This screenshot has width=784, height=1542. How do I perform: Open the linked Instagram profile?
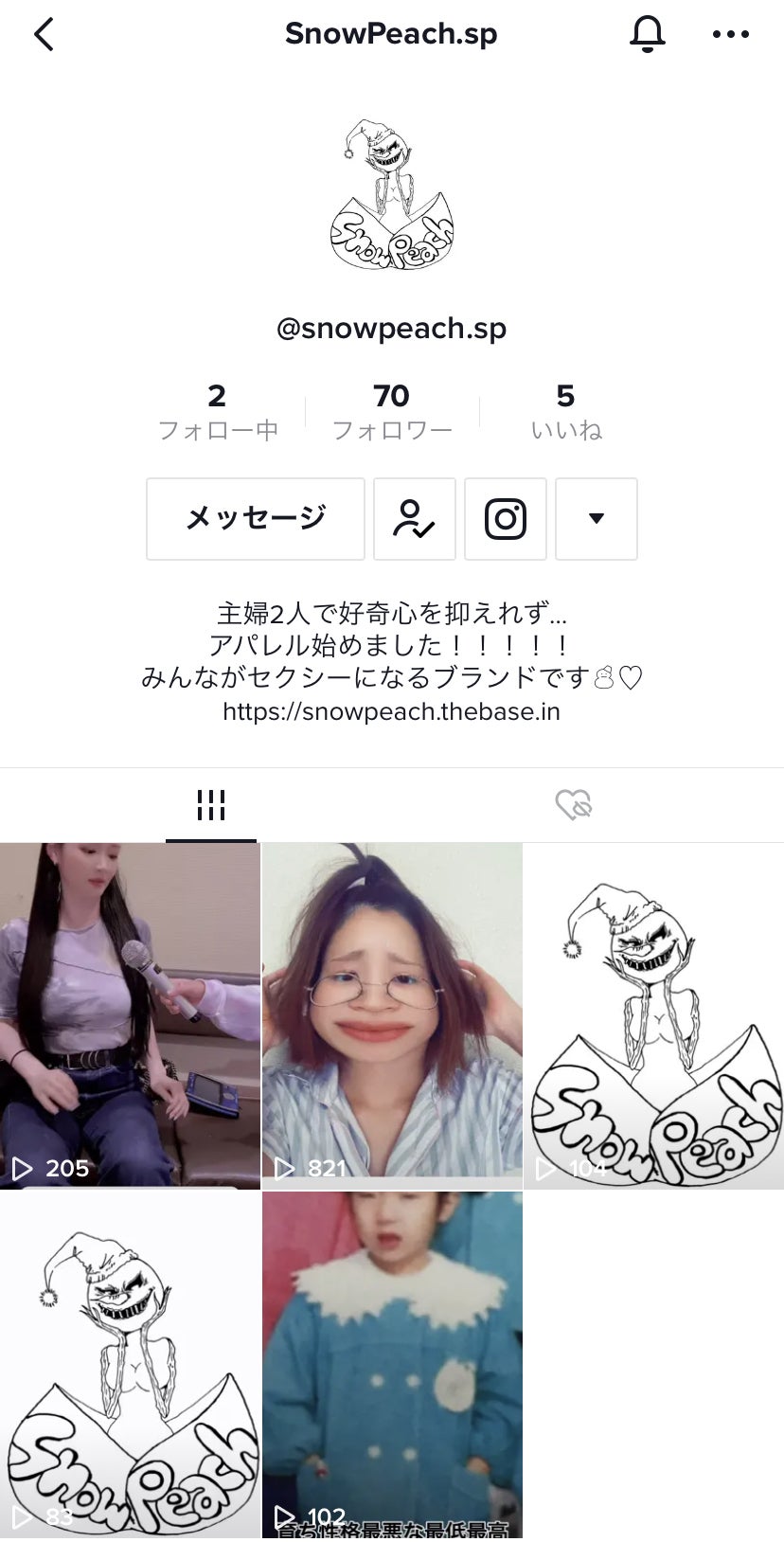pos(506,518)
